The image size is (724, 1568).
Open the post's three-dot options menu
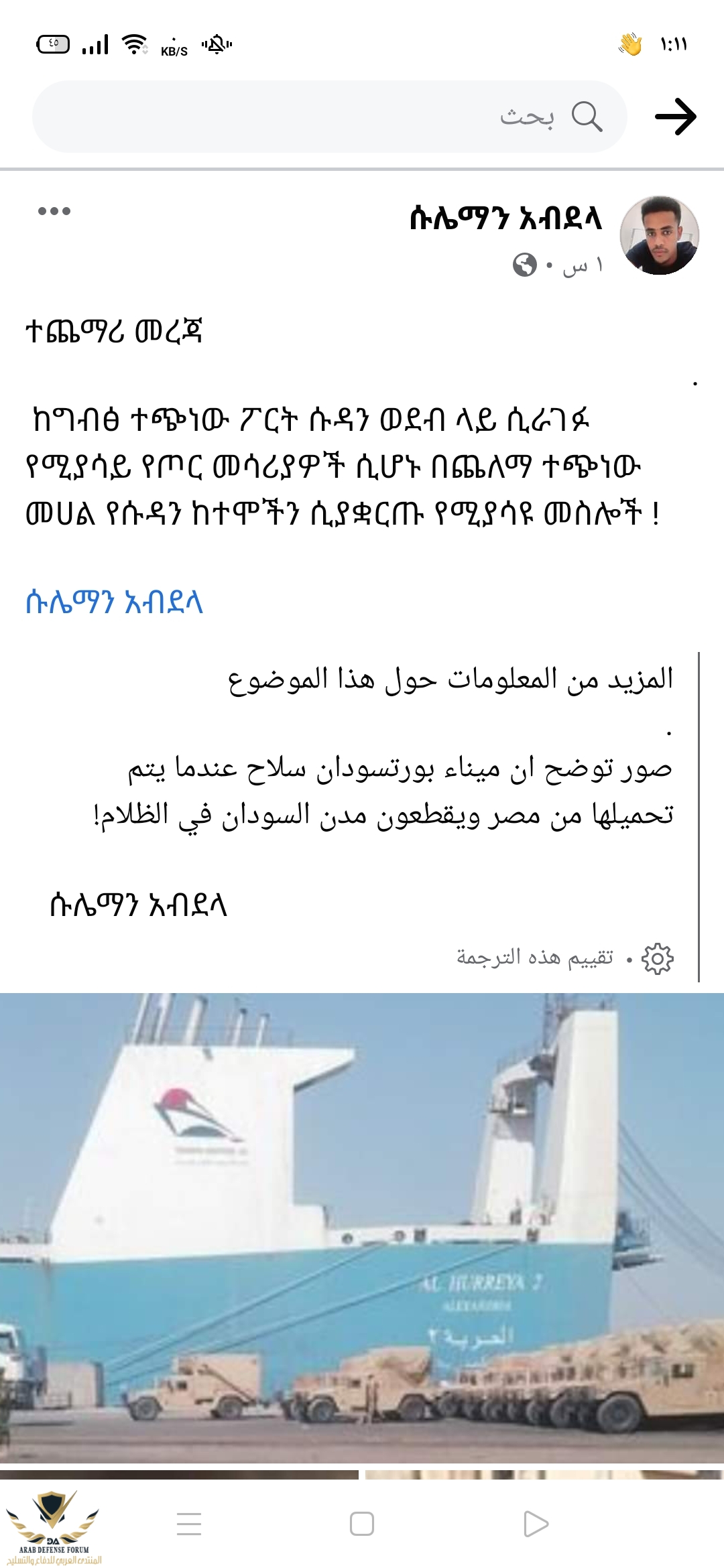tap(54, 211)
